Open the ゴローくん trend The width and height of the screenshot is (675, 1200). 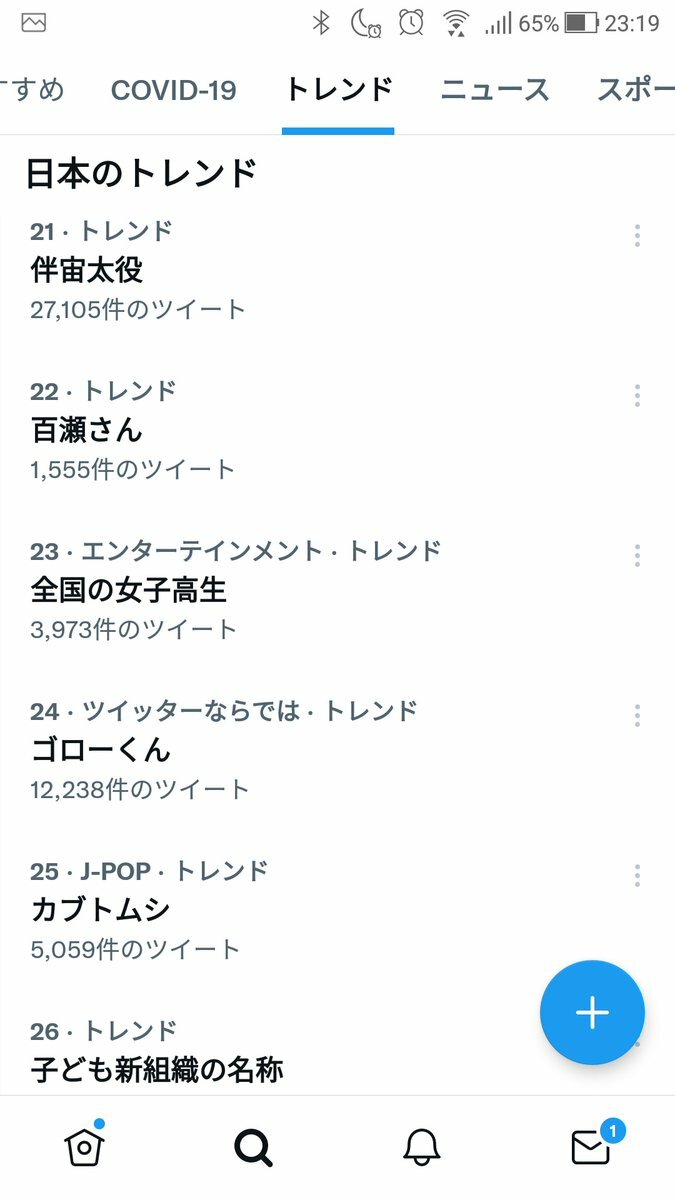coord(101,750)
